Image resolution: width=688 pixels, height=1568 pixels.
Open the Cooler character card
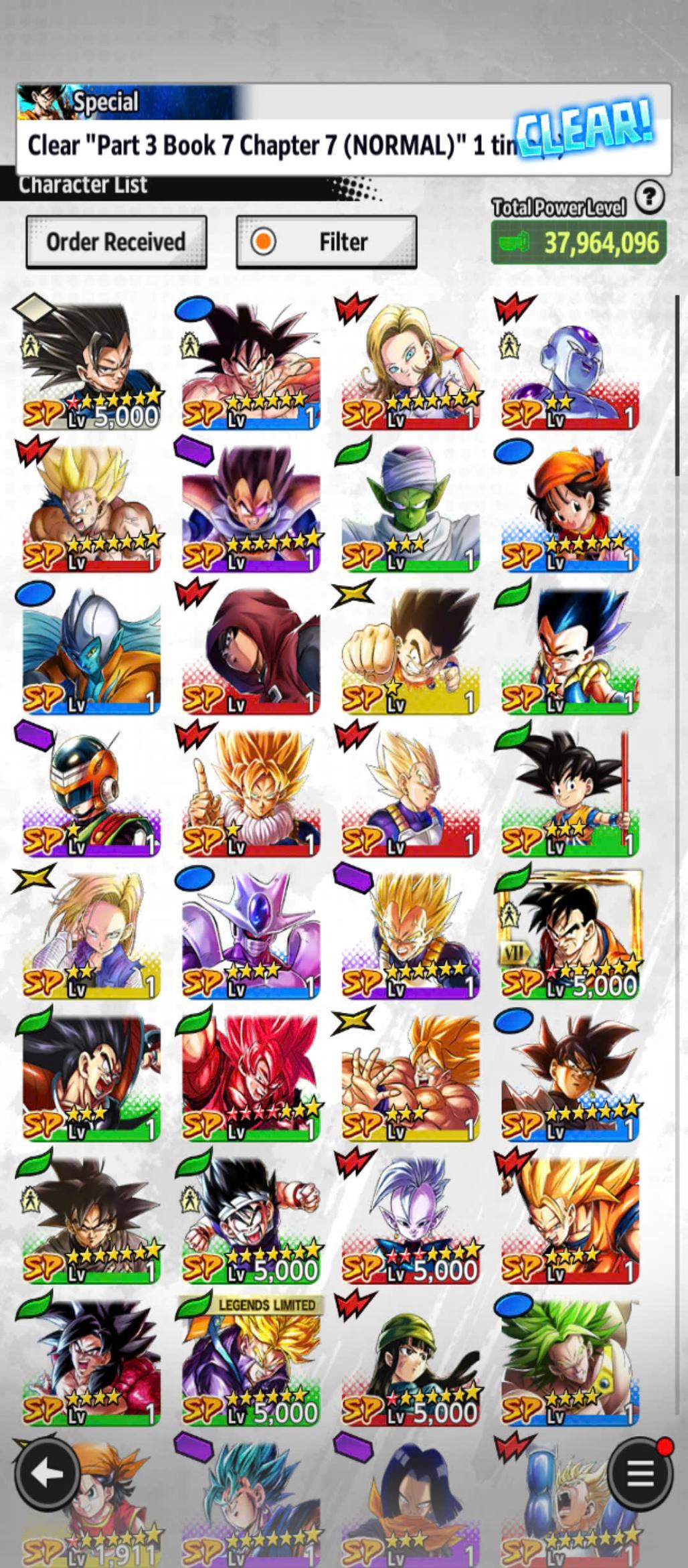250,936
